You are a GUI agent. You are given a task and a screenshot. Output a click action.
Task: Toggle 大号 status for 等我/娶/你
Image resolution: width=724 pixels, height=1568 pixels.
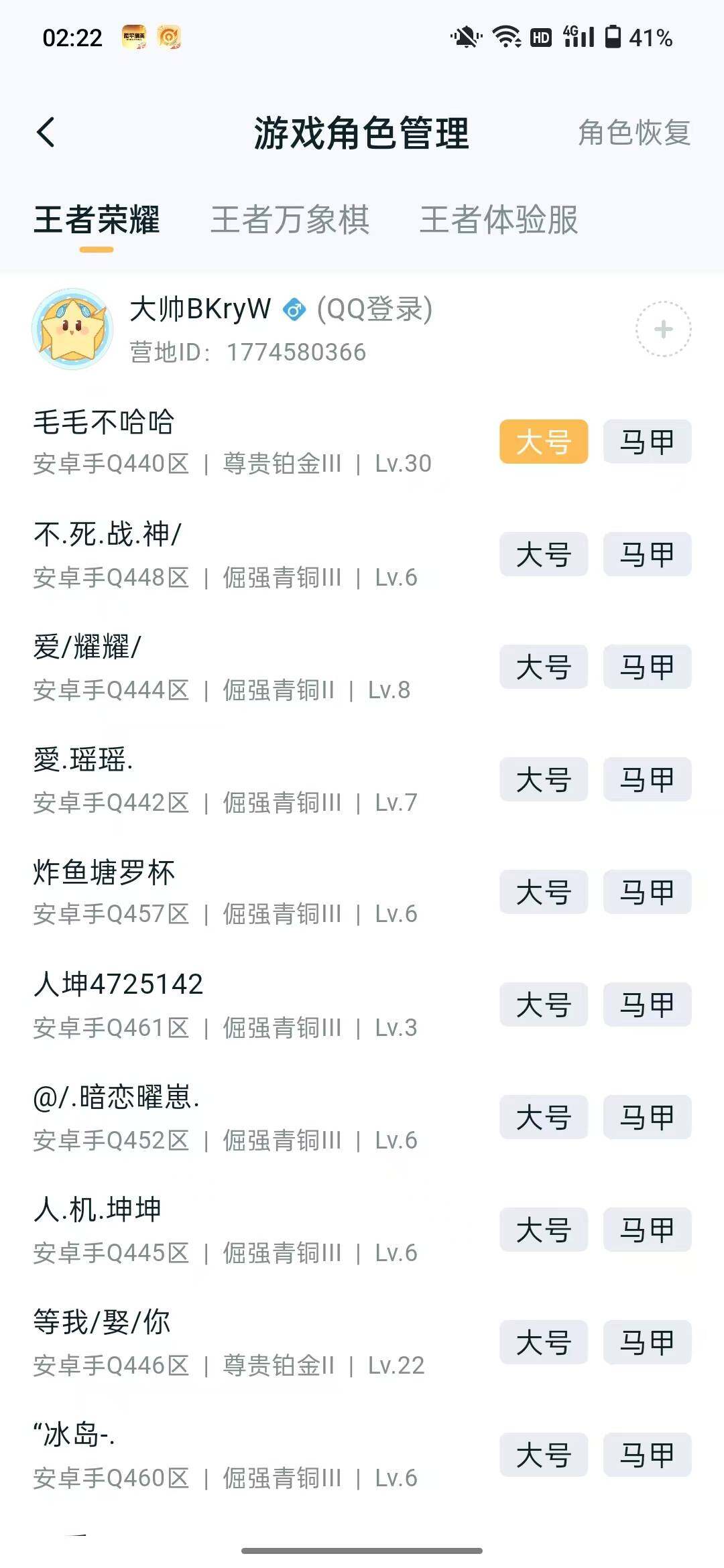[x=543, y=1342]
